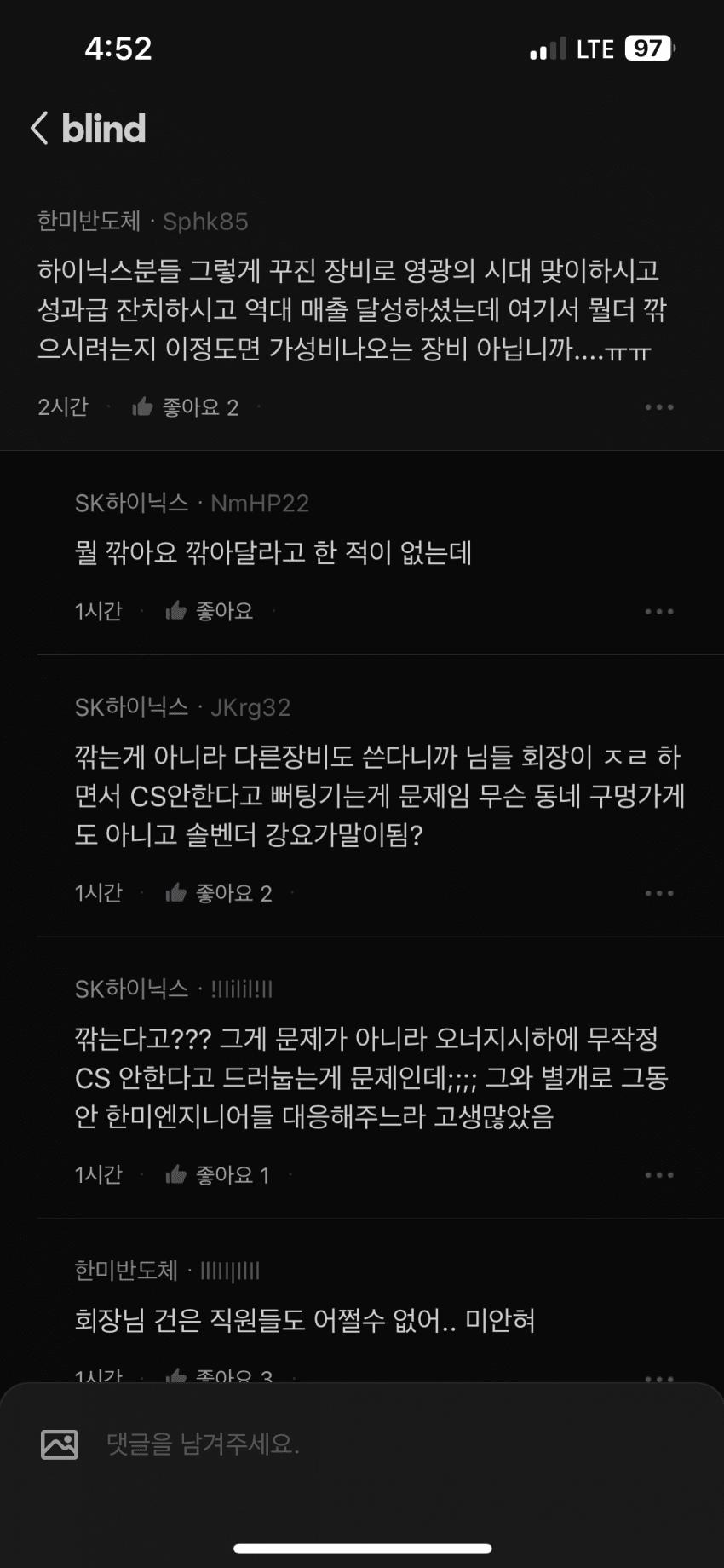
Task: Open options menu on the !!lilil!ll comment
Action: point(658,1173)
